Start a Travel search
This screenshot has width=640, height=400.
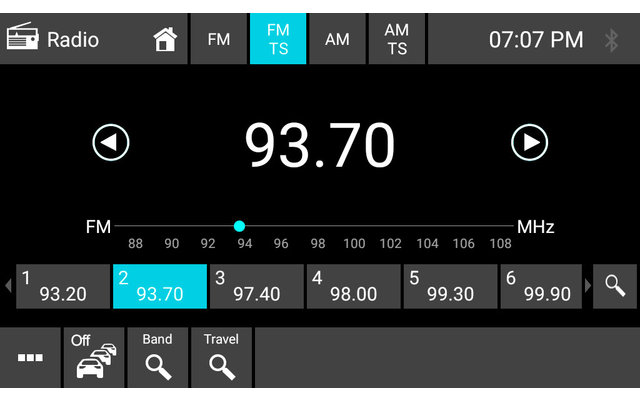pos(221,357)
